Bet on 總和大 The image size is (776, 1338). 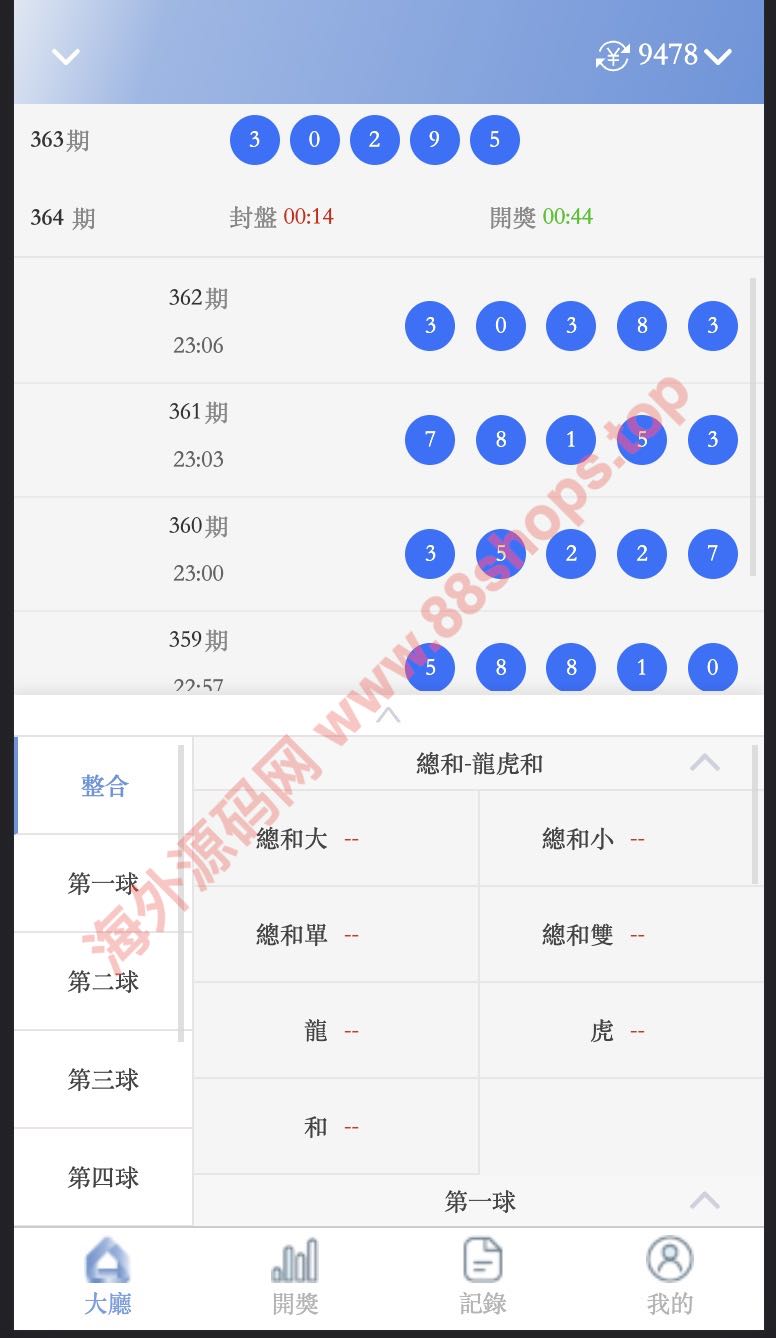(336, 839)
